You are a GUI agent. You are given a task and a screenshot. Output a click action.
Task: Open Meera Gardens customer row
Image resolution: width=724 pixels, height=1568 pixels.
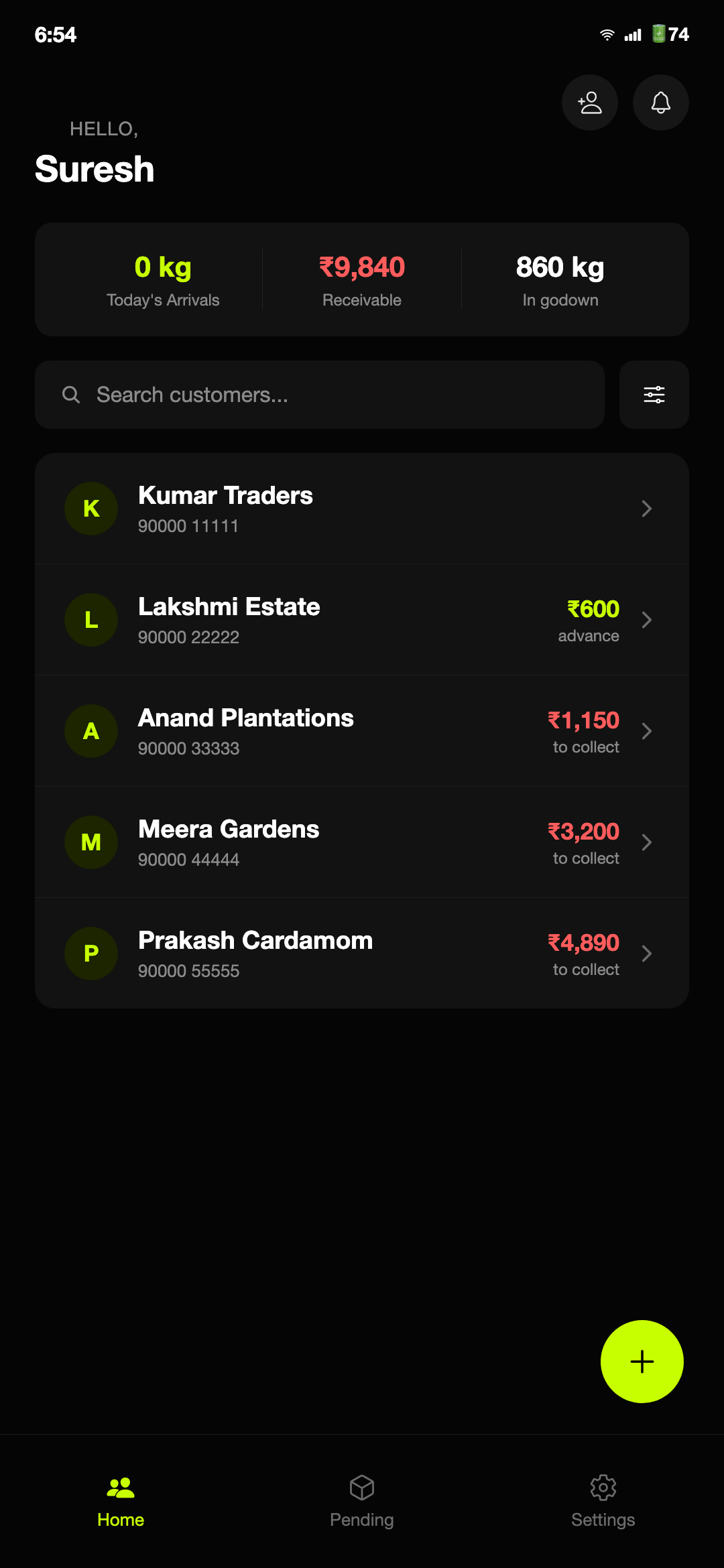pyautogui.click(x=362, y=842)
